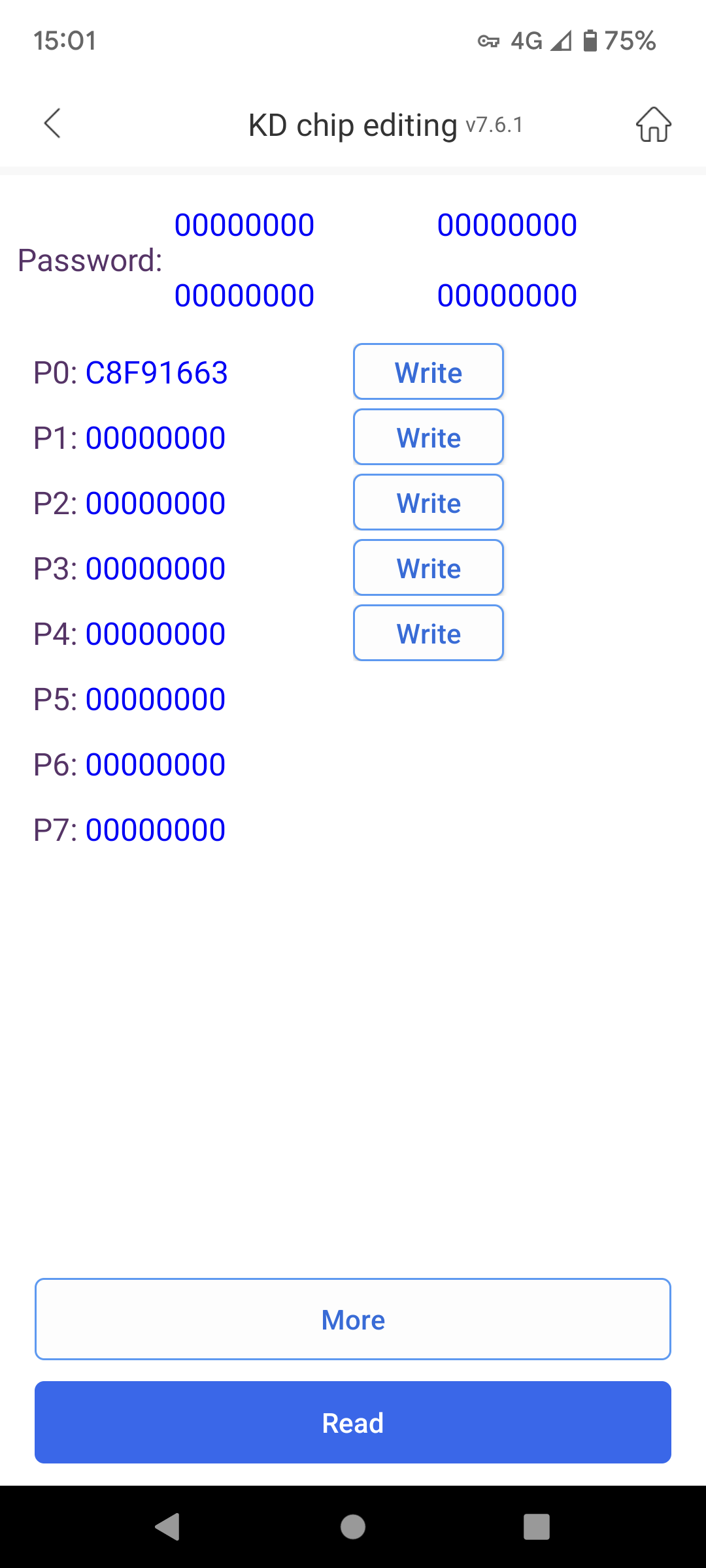The height and width of the screenshot is (1568, 706).
Task: Tap the system home circle button
Action: 353,1527
